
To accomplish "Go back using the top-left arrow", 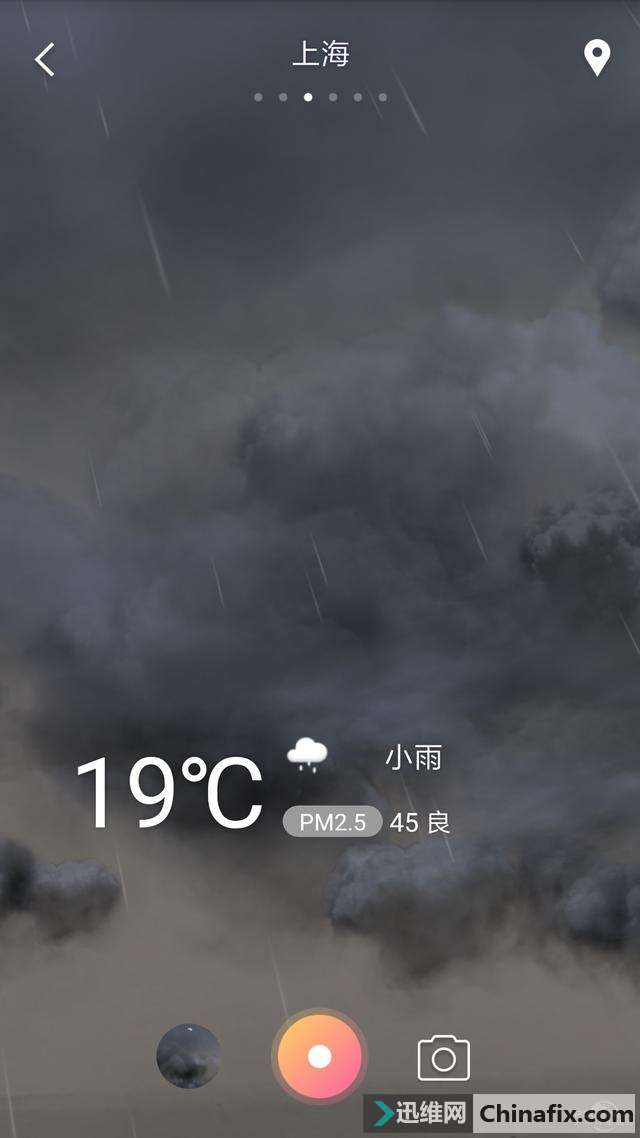I will 45,59.
